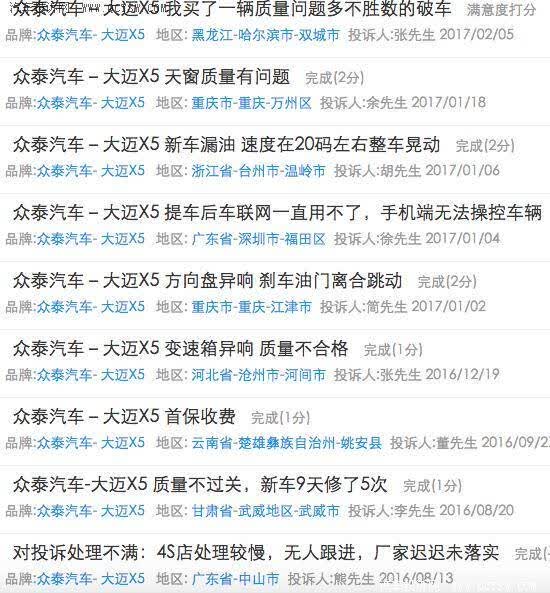Open complaint 质量不过关,新车9天修了5次

[200, 485]
